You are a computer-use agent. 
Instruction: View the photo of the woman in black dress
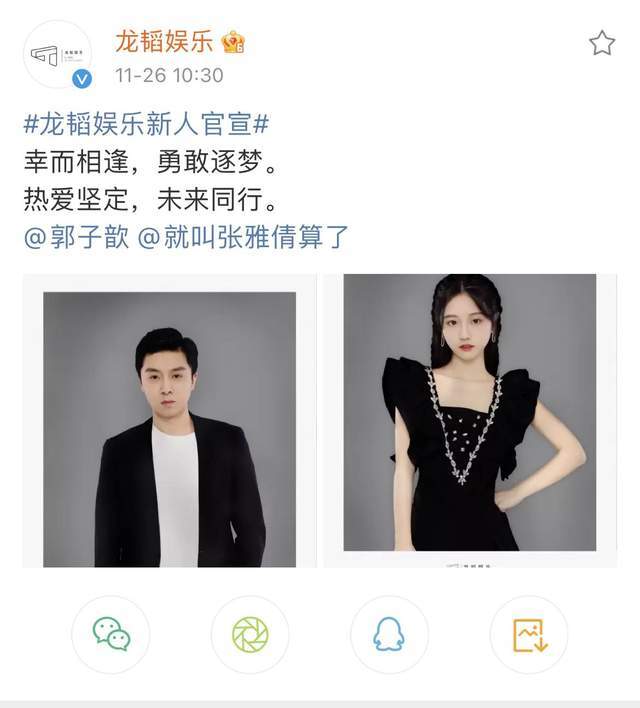(470, 421)
